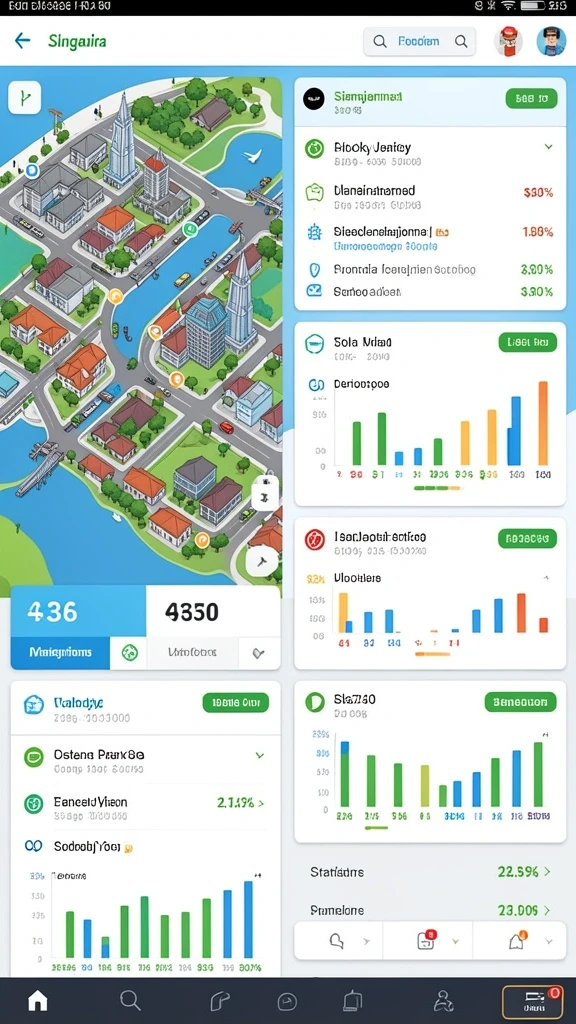Expand the Ostena row in the bottom-left card
The image size is (576, 1024).
coord(146,760)
